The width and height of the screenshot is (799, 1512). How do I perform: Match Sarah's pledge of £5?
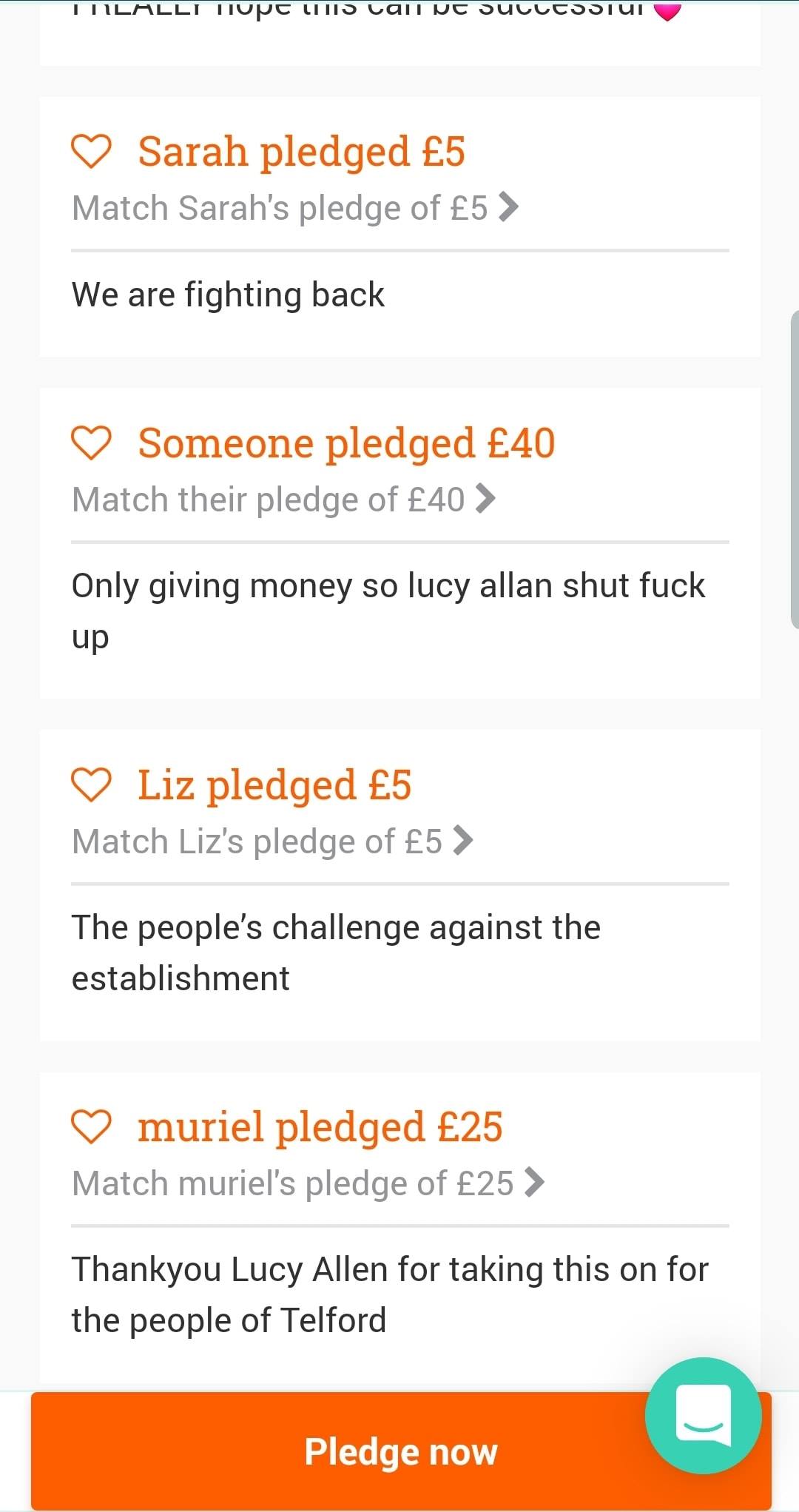tap(295, 208)
